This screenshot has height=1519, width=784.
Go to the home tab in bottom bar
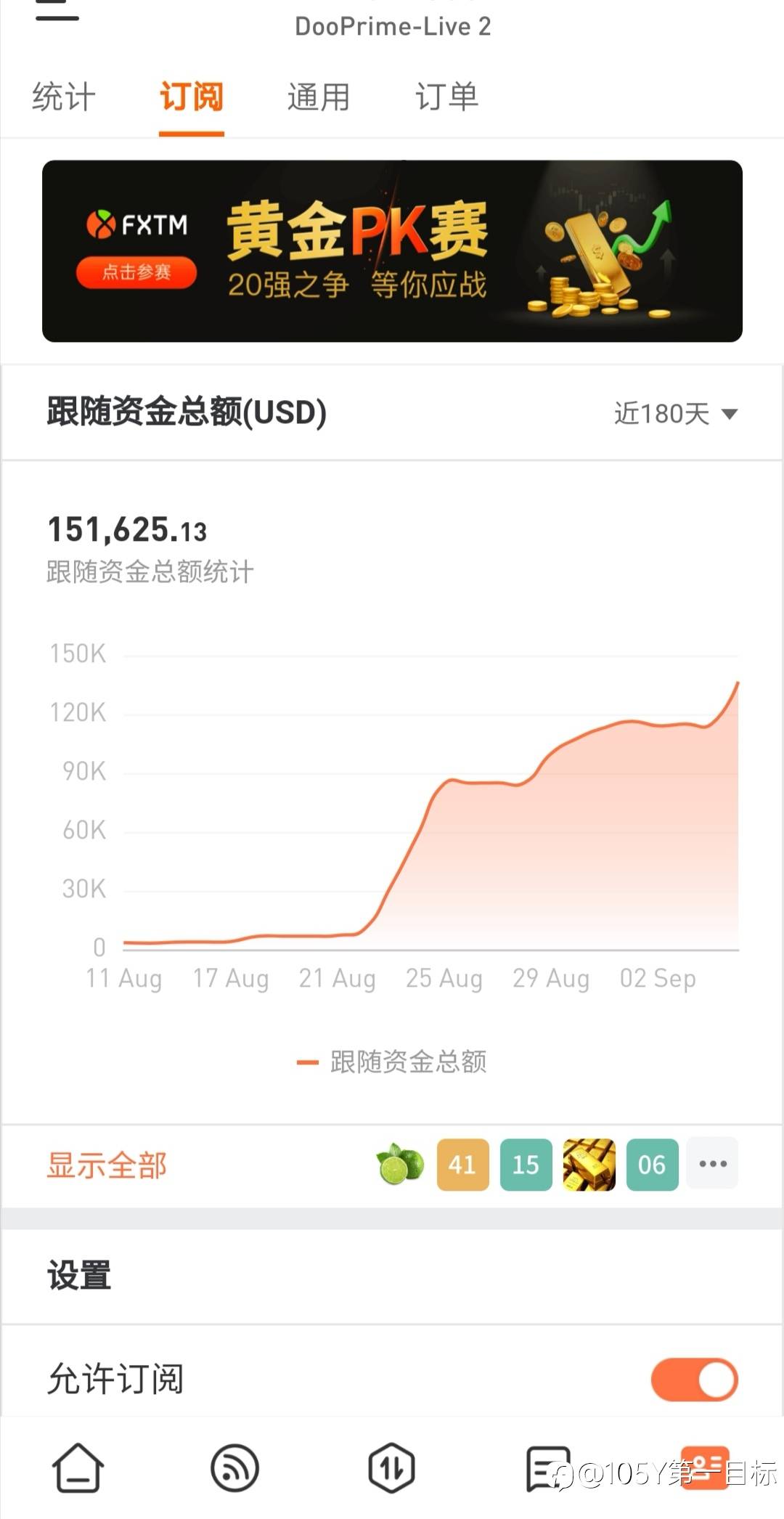78,1467
